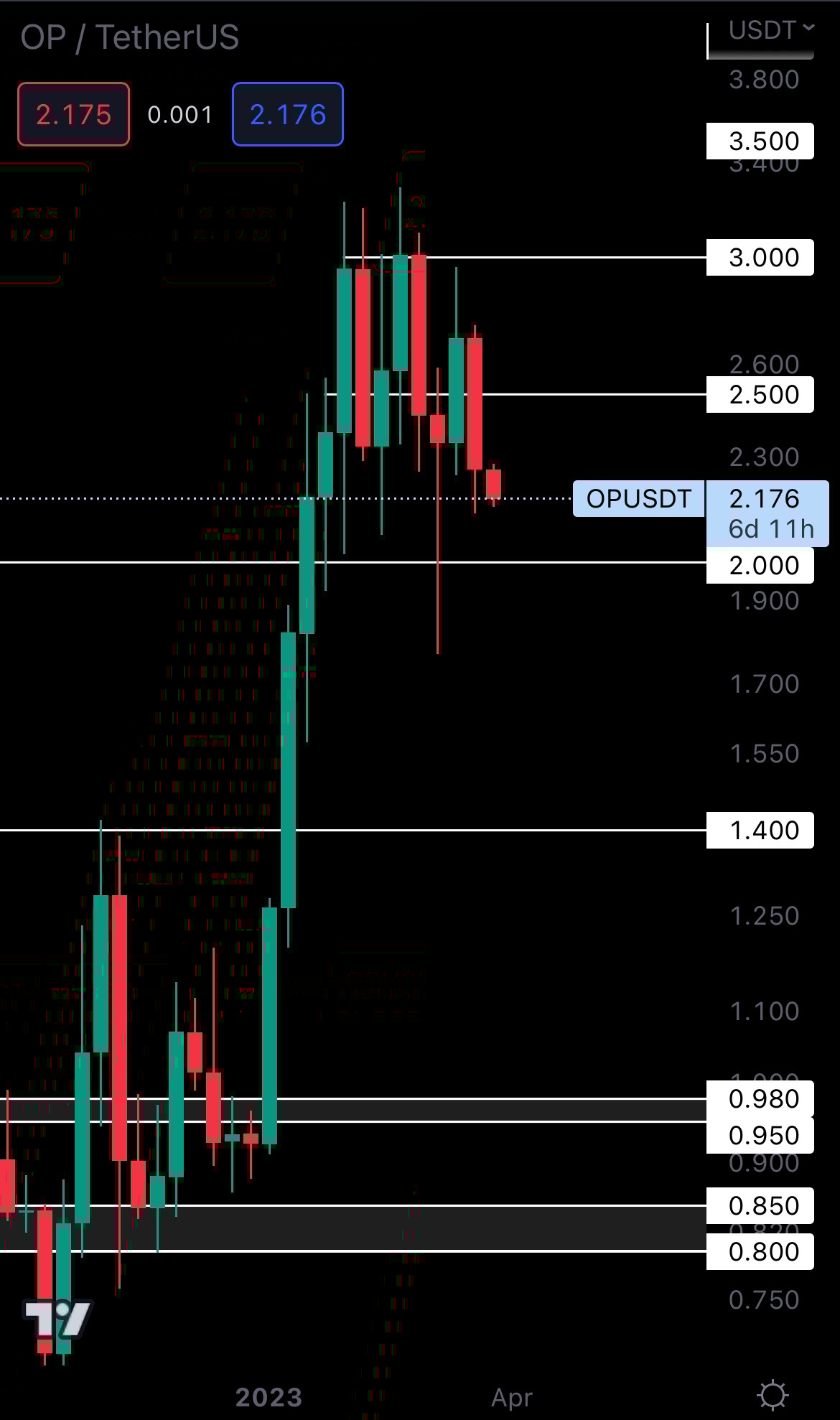Tap the red 2.175 sell button

[73, 114]
